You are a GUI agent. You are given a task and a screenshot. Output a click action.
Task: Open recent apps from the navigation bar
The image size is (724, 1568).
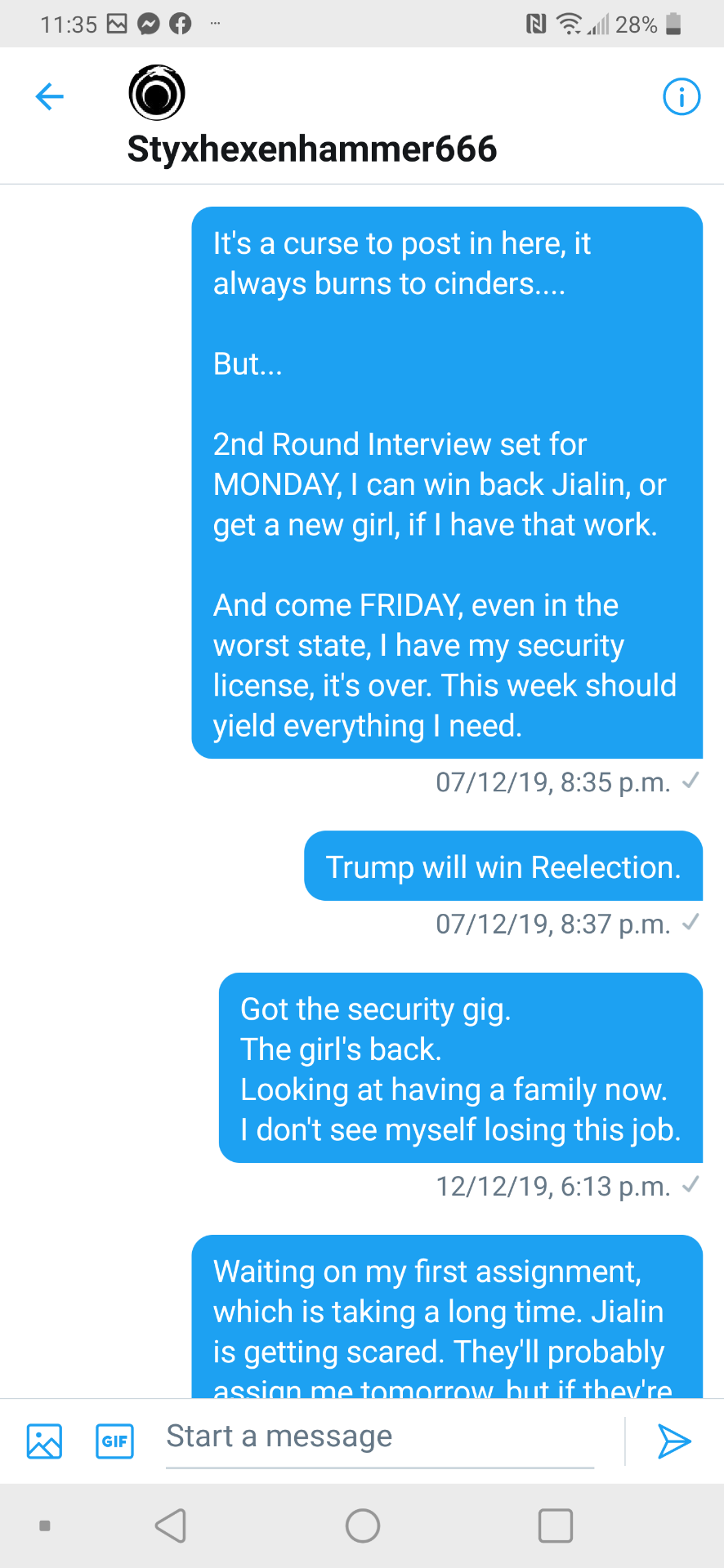point(556,1526)
